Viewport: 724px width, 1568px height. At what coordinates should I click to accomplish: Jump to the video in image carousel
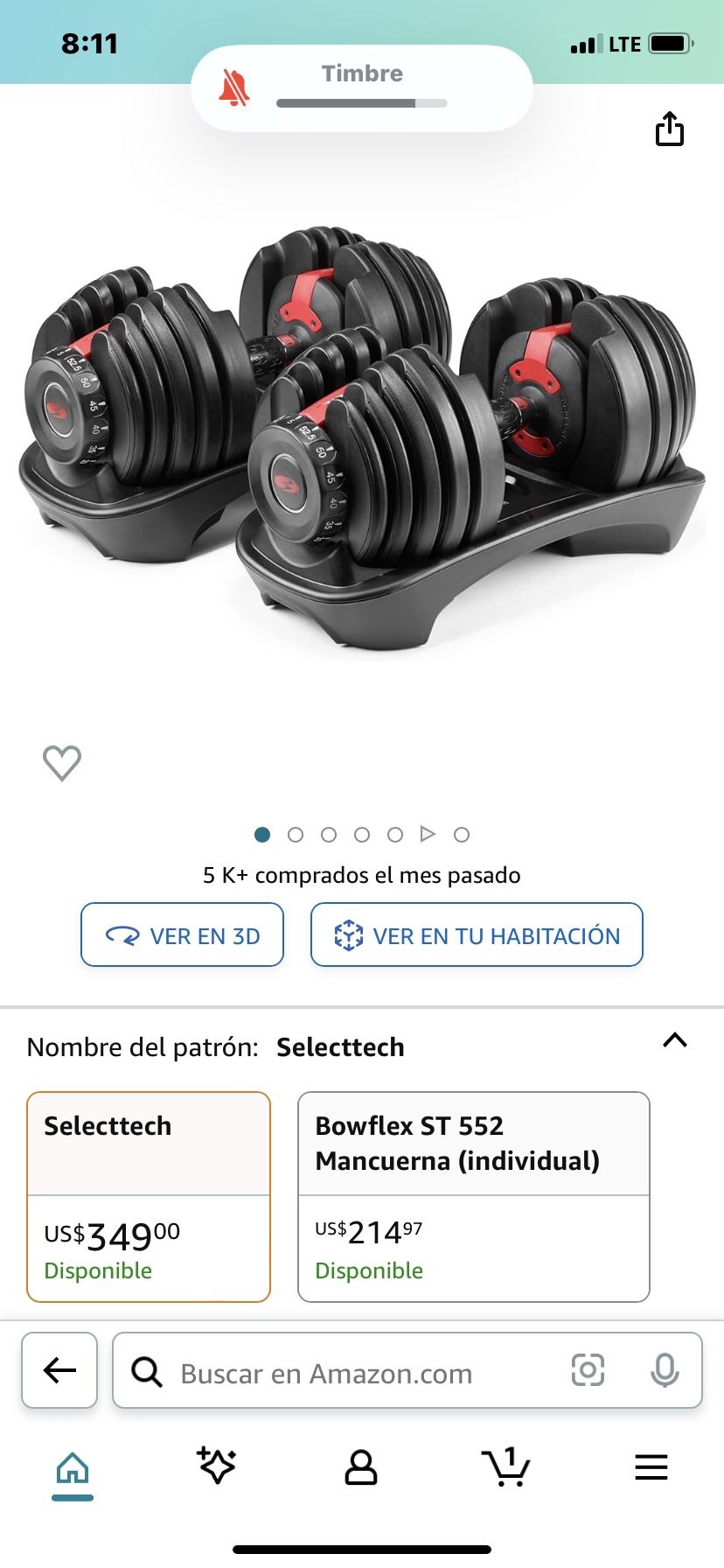point(428,834)
